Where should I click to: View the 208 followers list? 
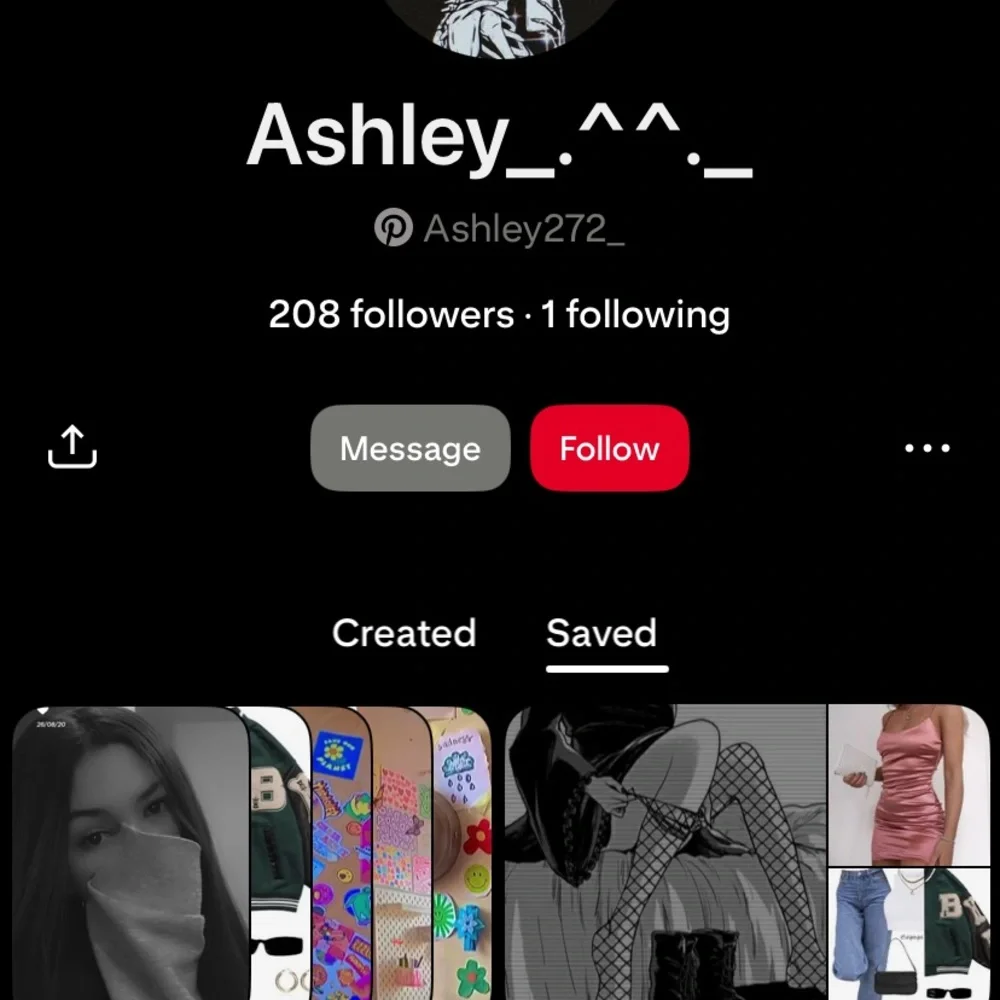[x=391, y=315]
